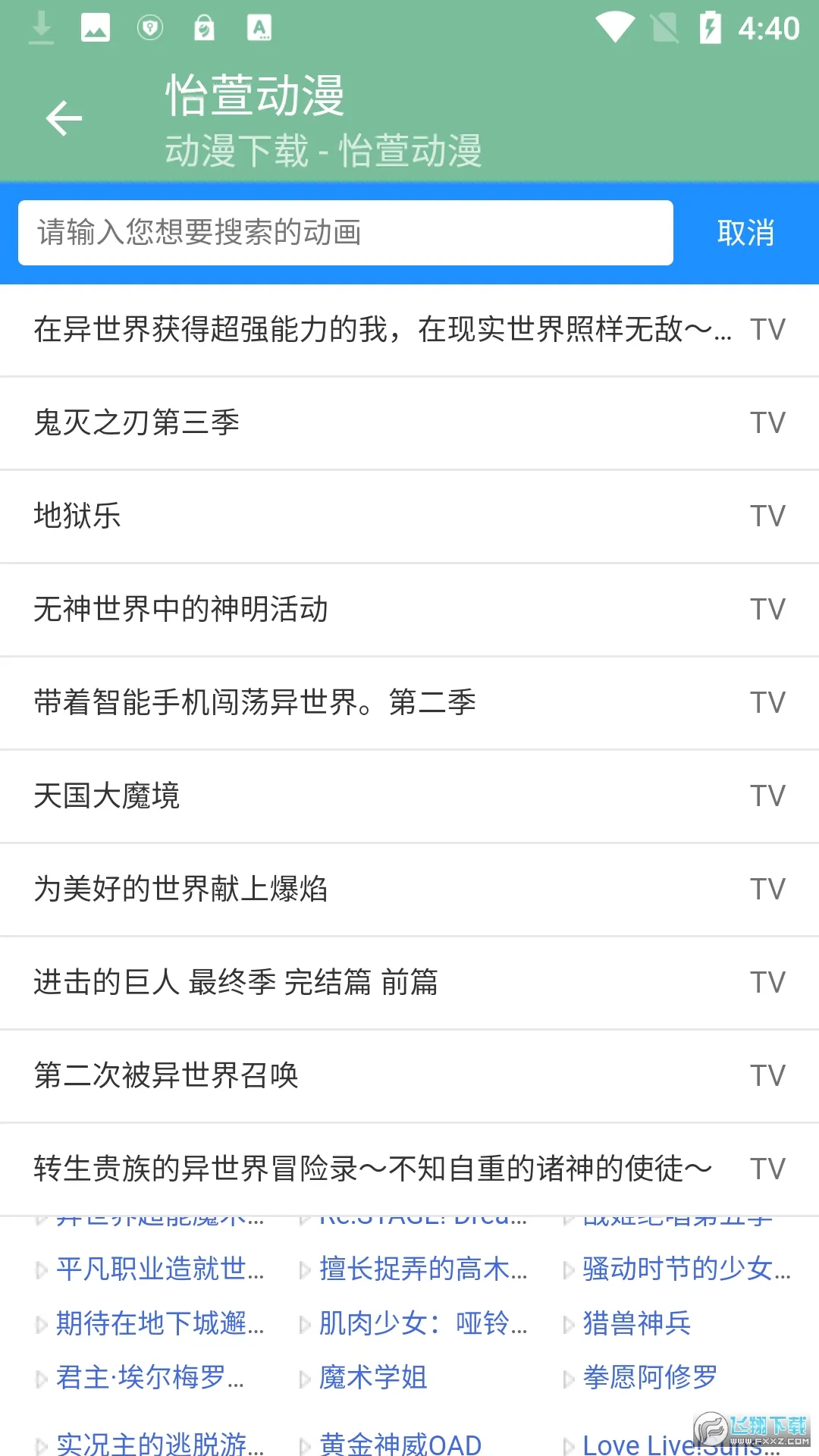Go to the 魔术学姐 link
The width and height of the screenshot is (819, 1456).
(x=372, y=1377)
